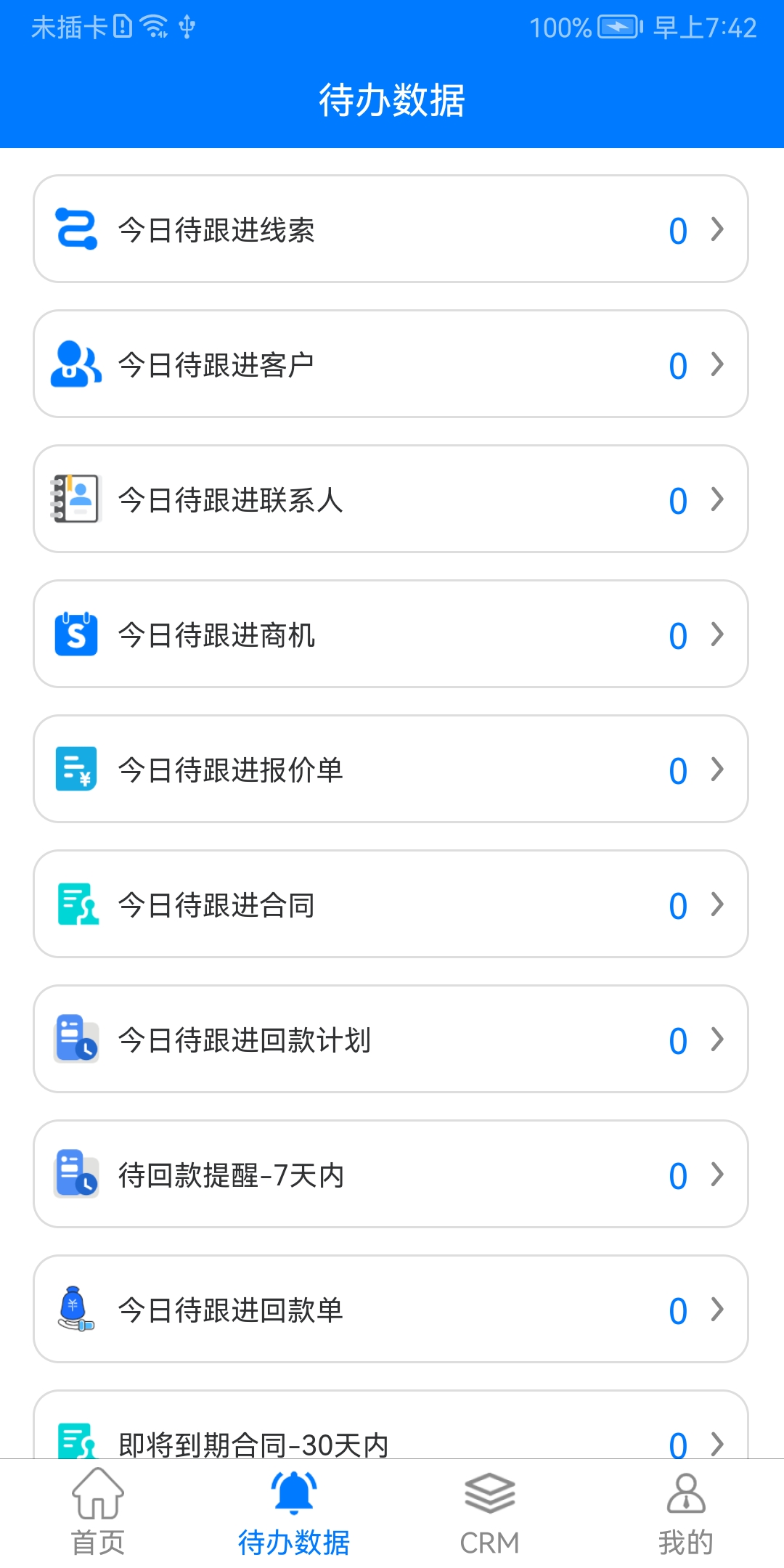Click the 今日待跟进线索 clue icon
Viewport: 784px width, 1568px height.
[x=75, y=229]
